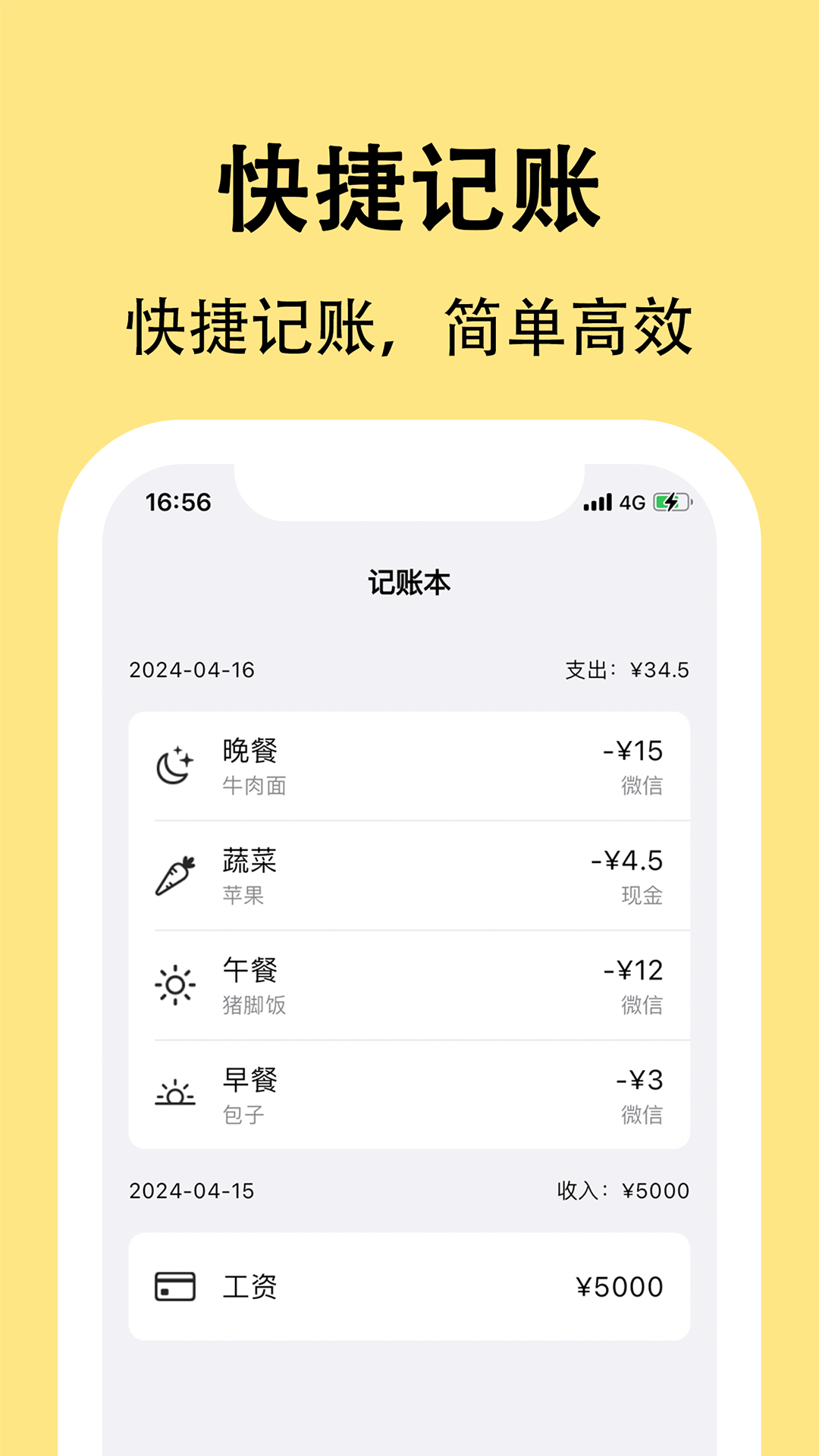Tap the 早餐 entry for 包子
The image size is (819, 1456).
(409, 1094)
